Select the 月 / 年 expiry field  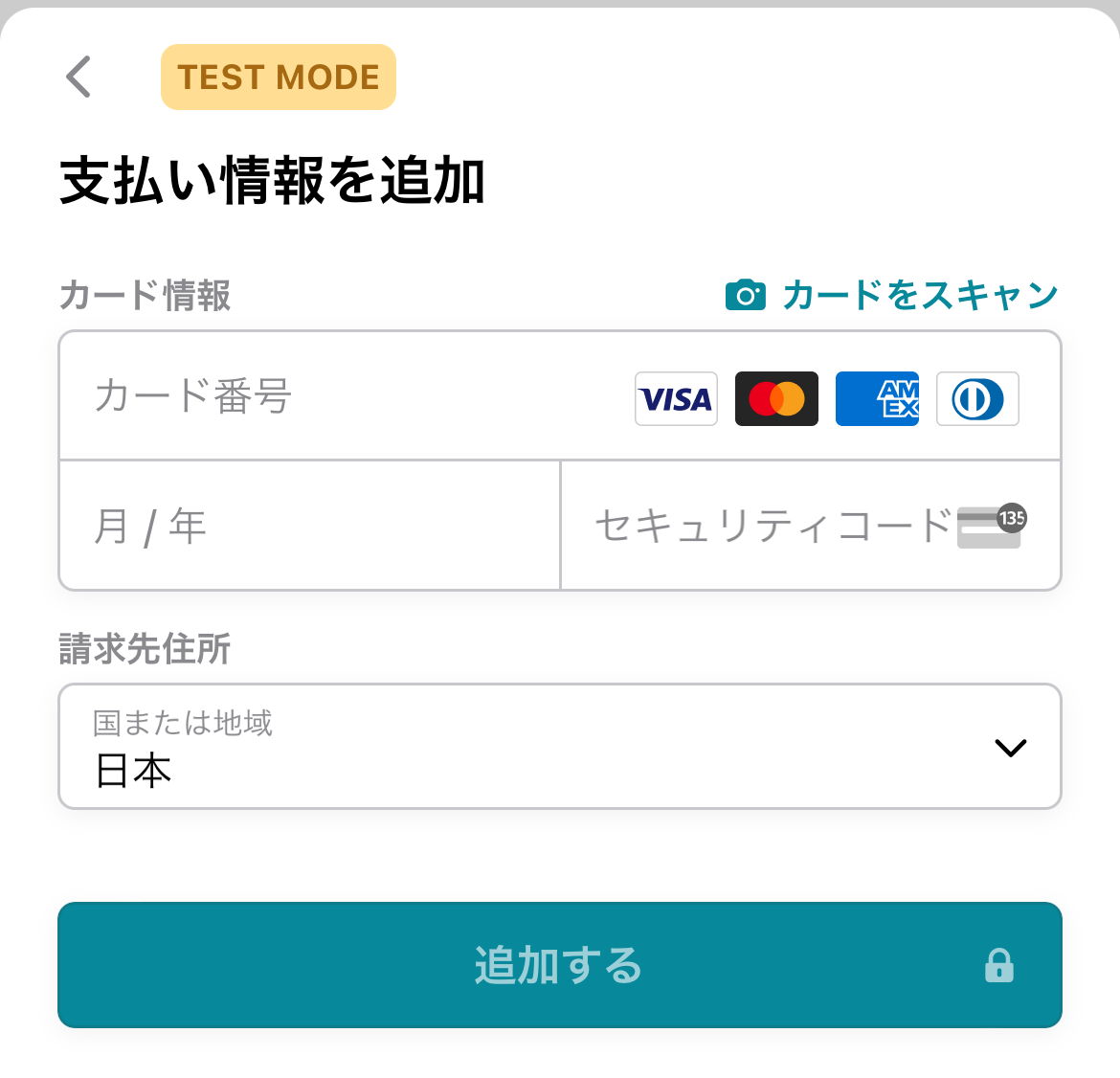[x=308, y=526]
